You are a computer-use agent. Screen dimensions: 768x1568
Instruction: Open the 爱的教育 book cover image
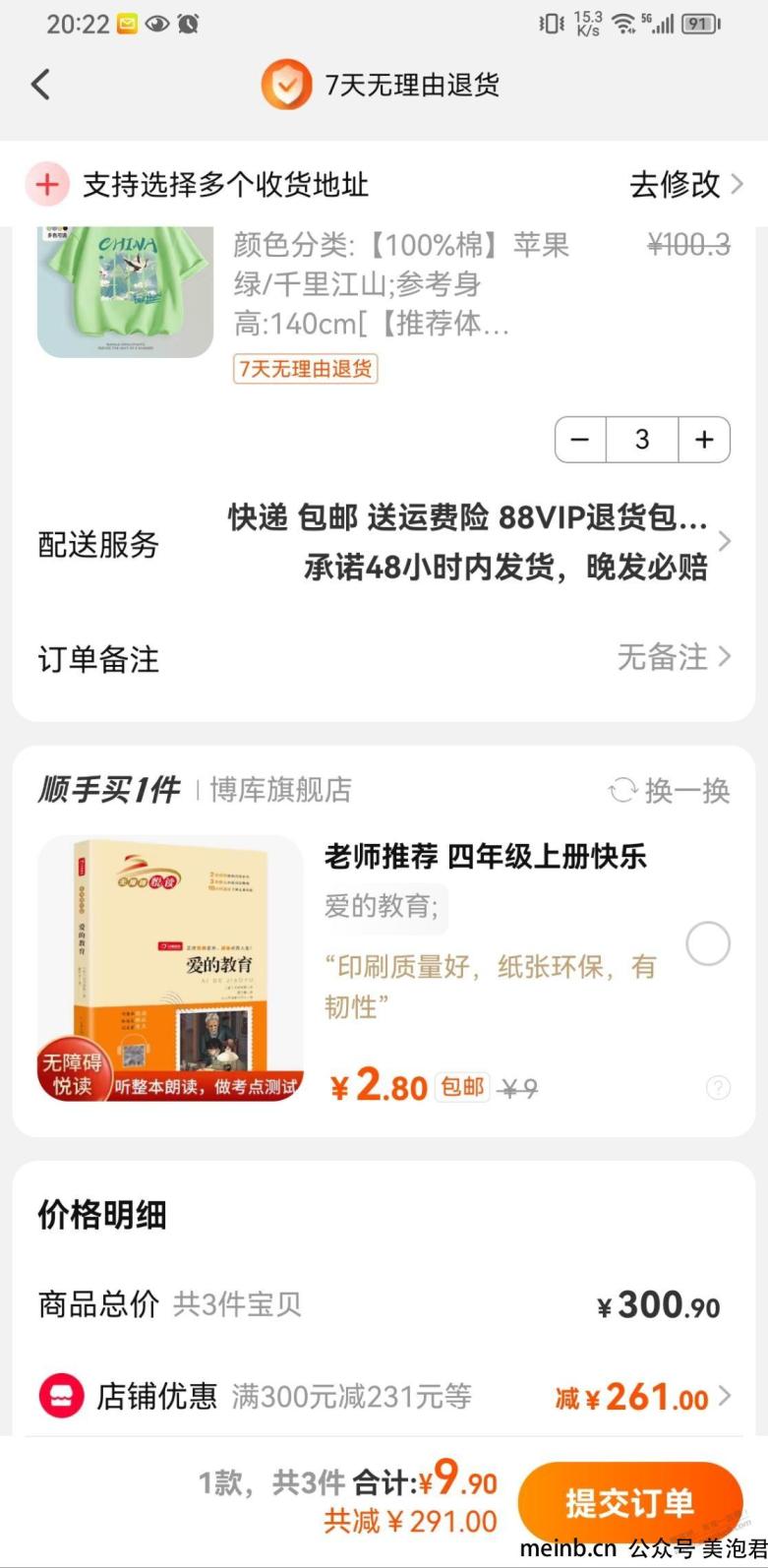tap(170, 968)
